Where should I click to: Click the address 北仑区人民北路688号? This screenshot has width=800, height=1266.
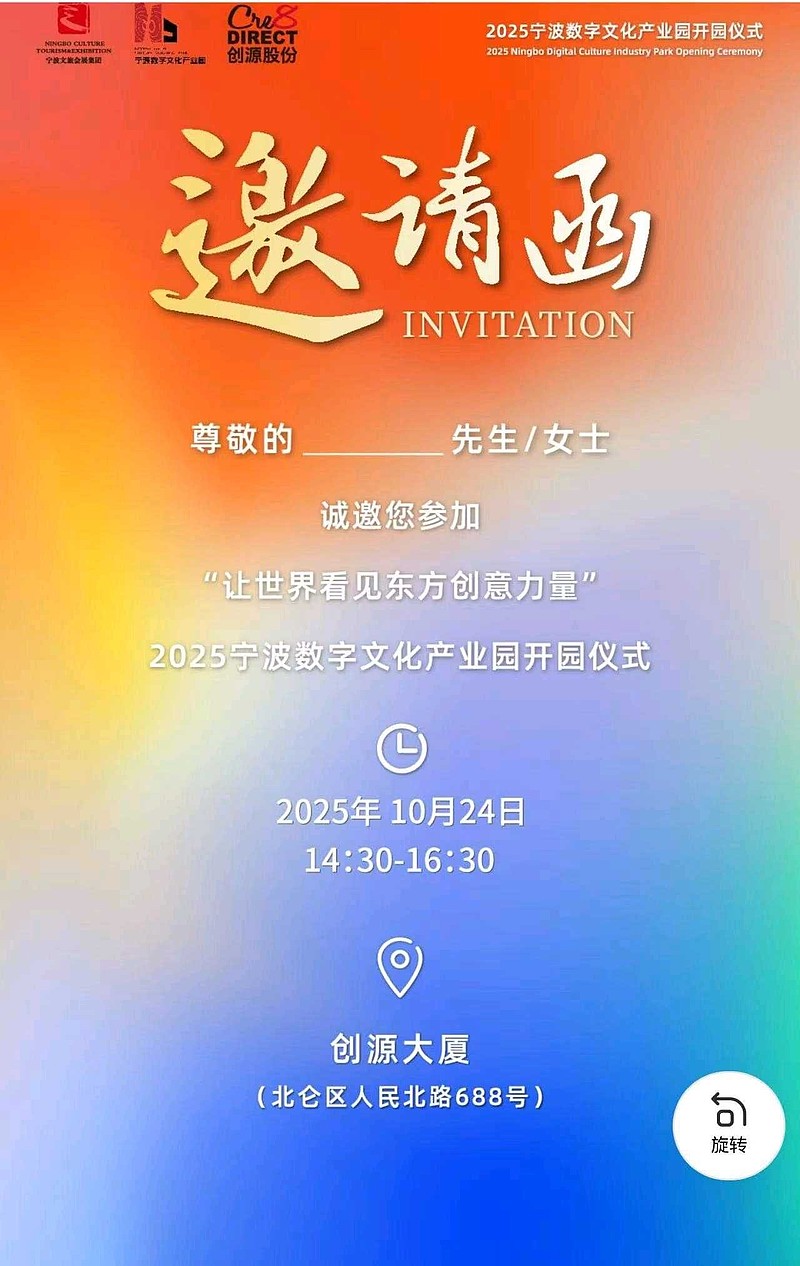pyautogui.click(x=400, y=1098)
